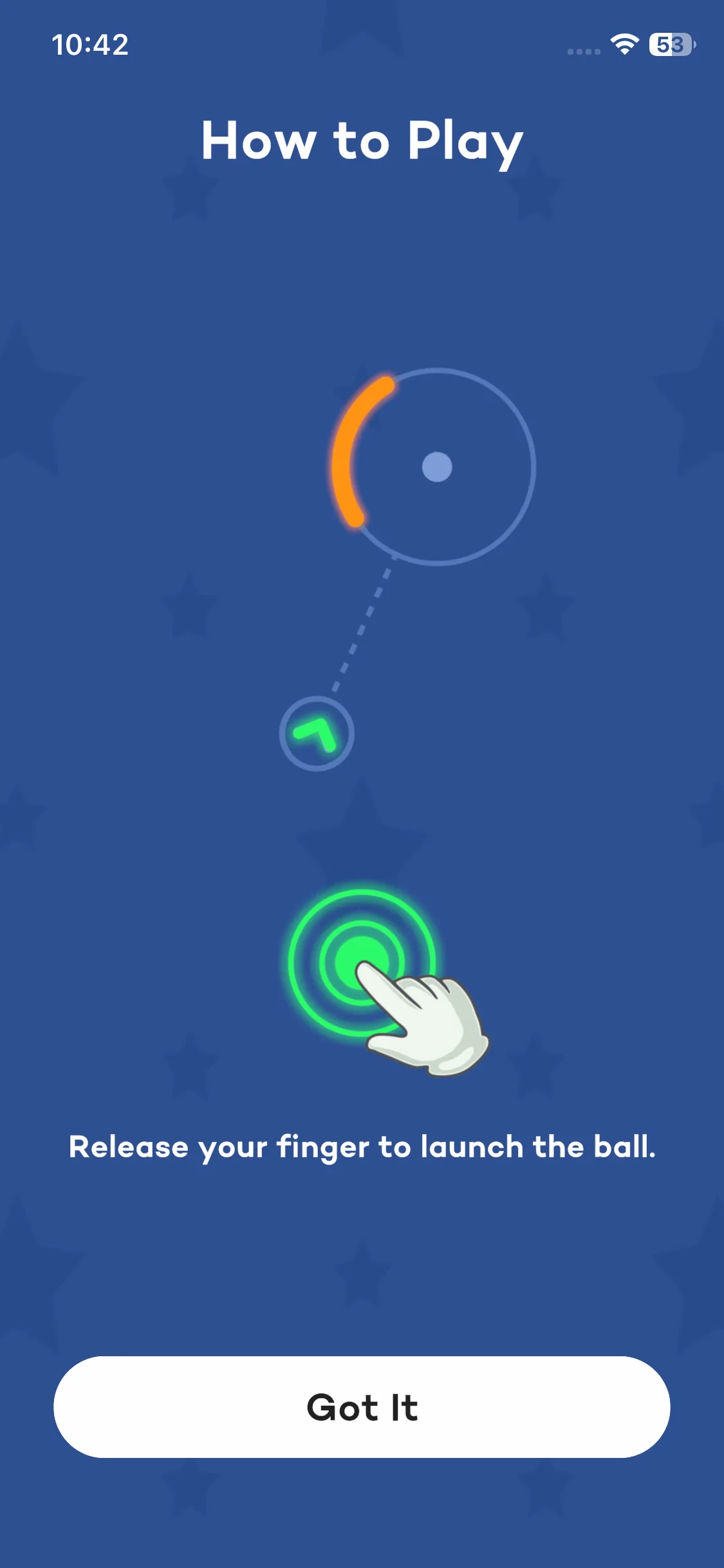Tap the Got It button
Screen dimensions: 724x1568
(x=362, y=1407)
